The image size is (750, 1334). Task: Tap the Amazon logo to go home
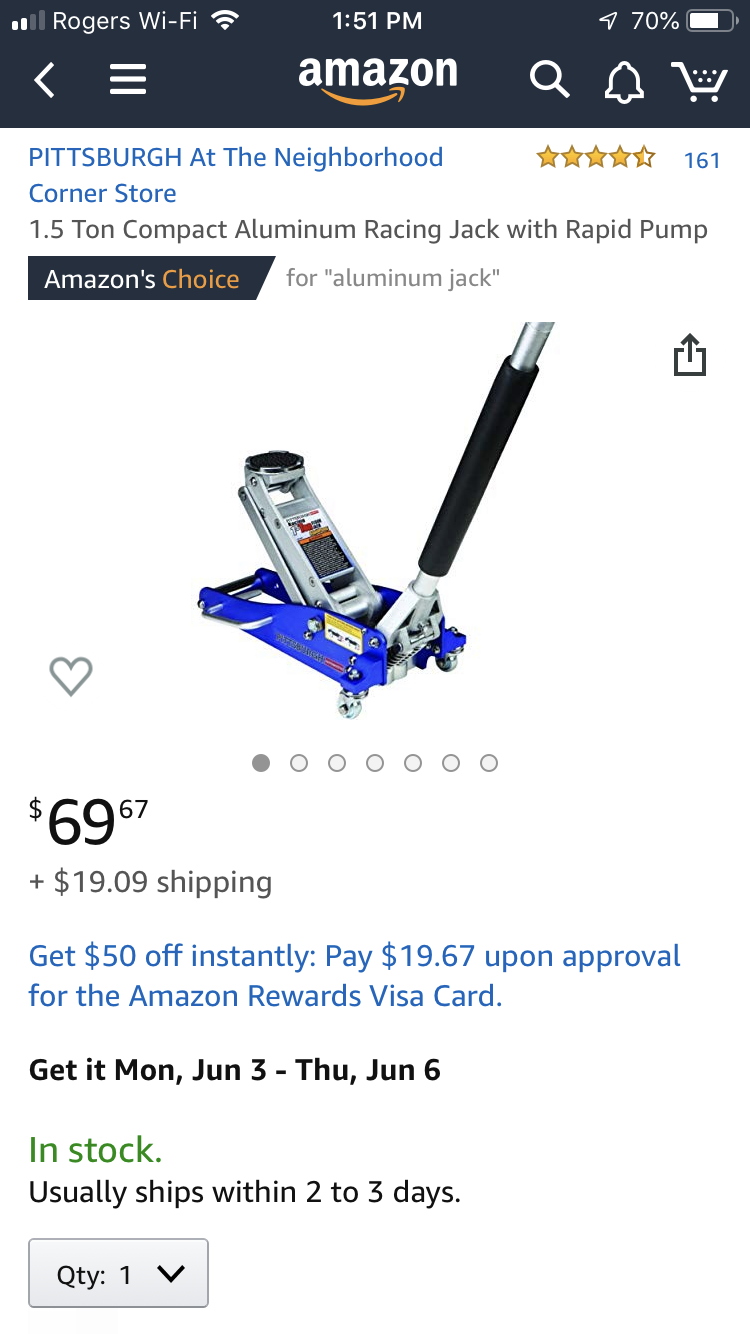[377, 79]
